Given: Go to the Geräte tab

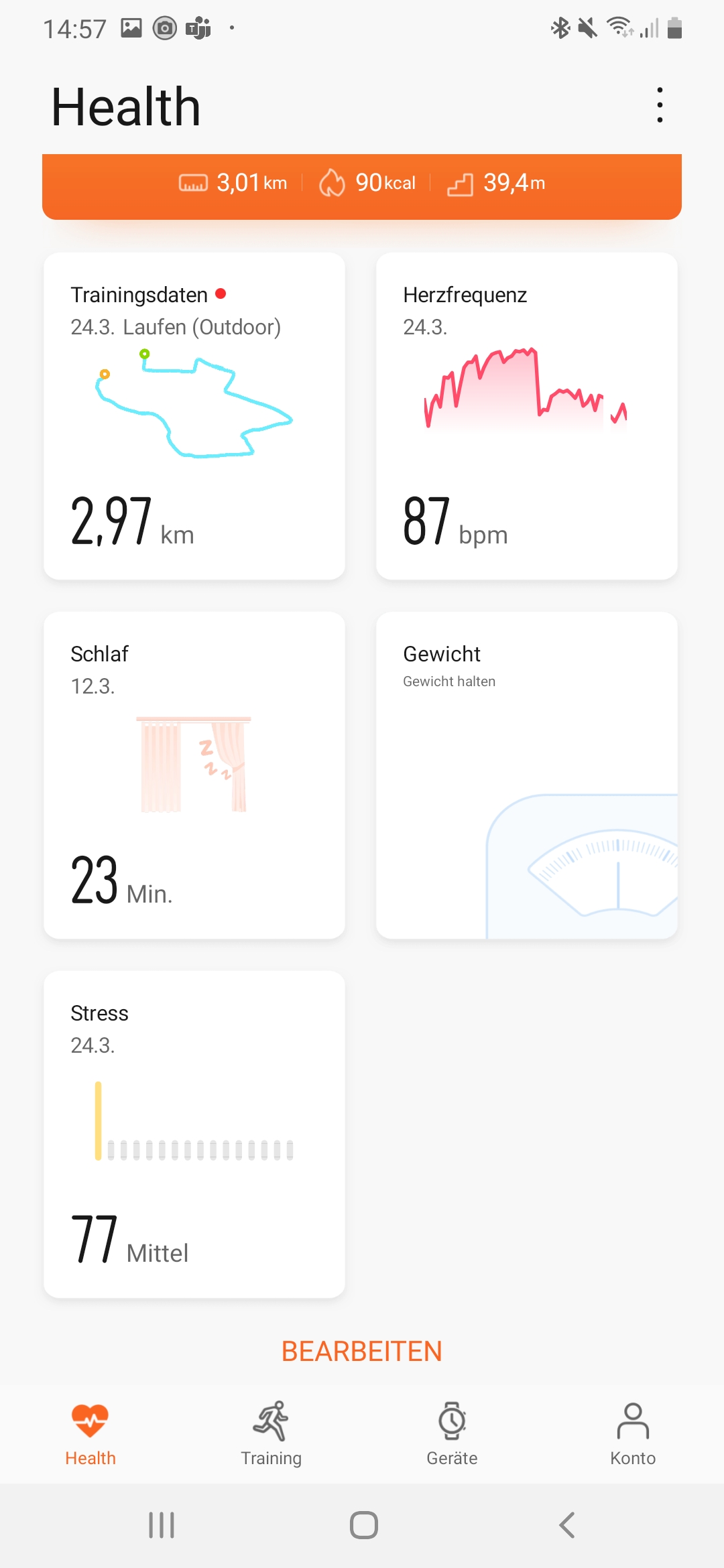Looking at the screenshot, I should pos(452,1434).
